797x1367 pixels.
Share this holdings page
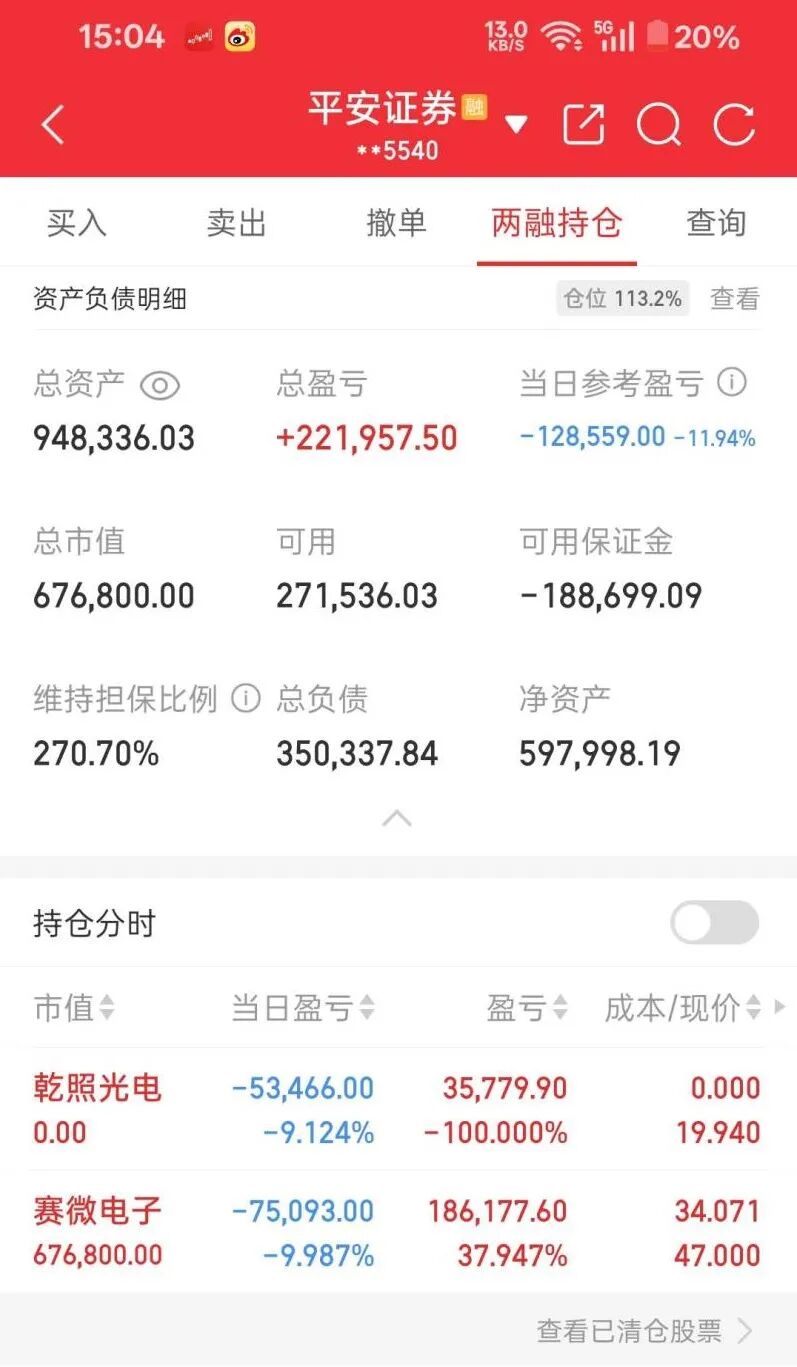pos(584,125)
